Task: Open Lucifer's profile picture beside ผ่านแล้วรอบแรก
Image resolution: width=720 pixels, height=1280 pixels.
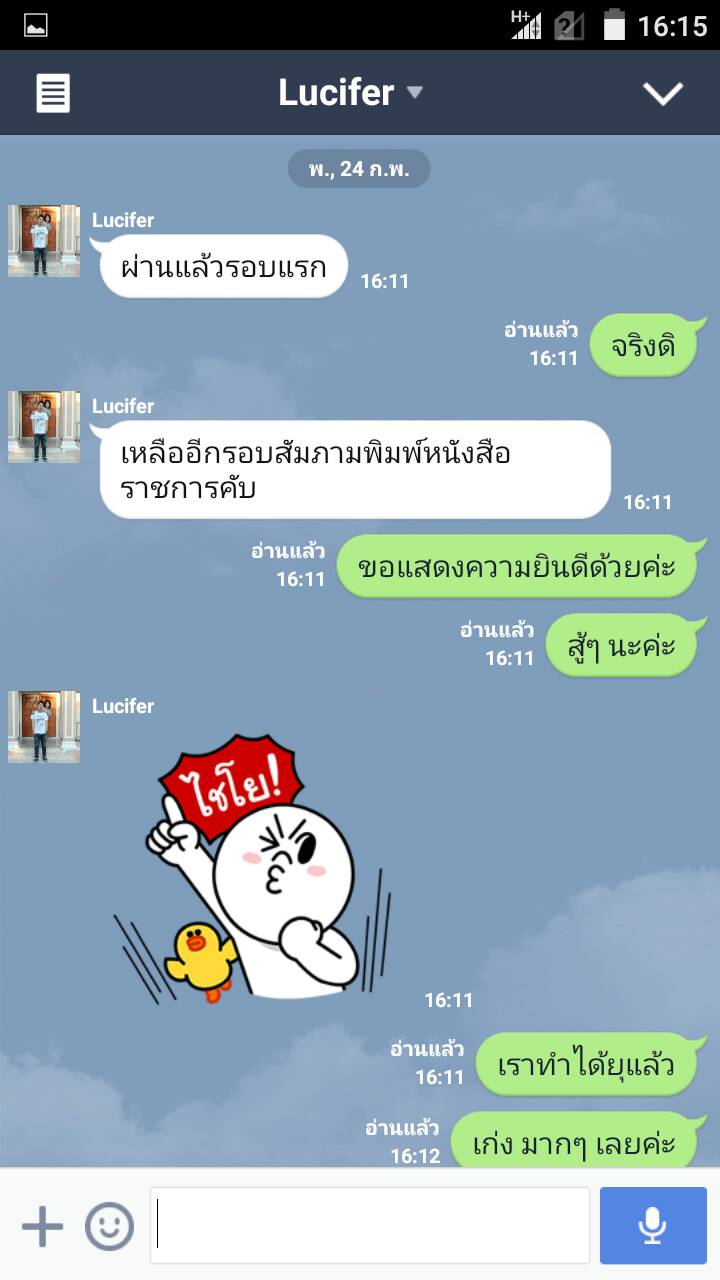Action: click(44, 241)
